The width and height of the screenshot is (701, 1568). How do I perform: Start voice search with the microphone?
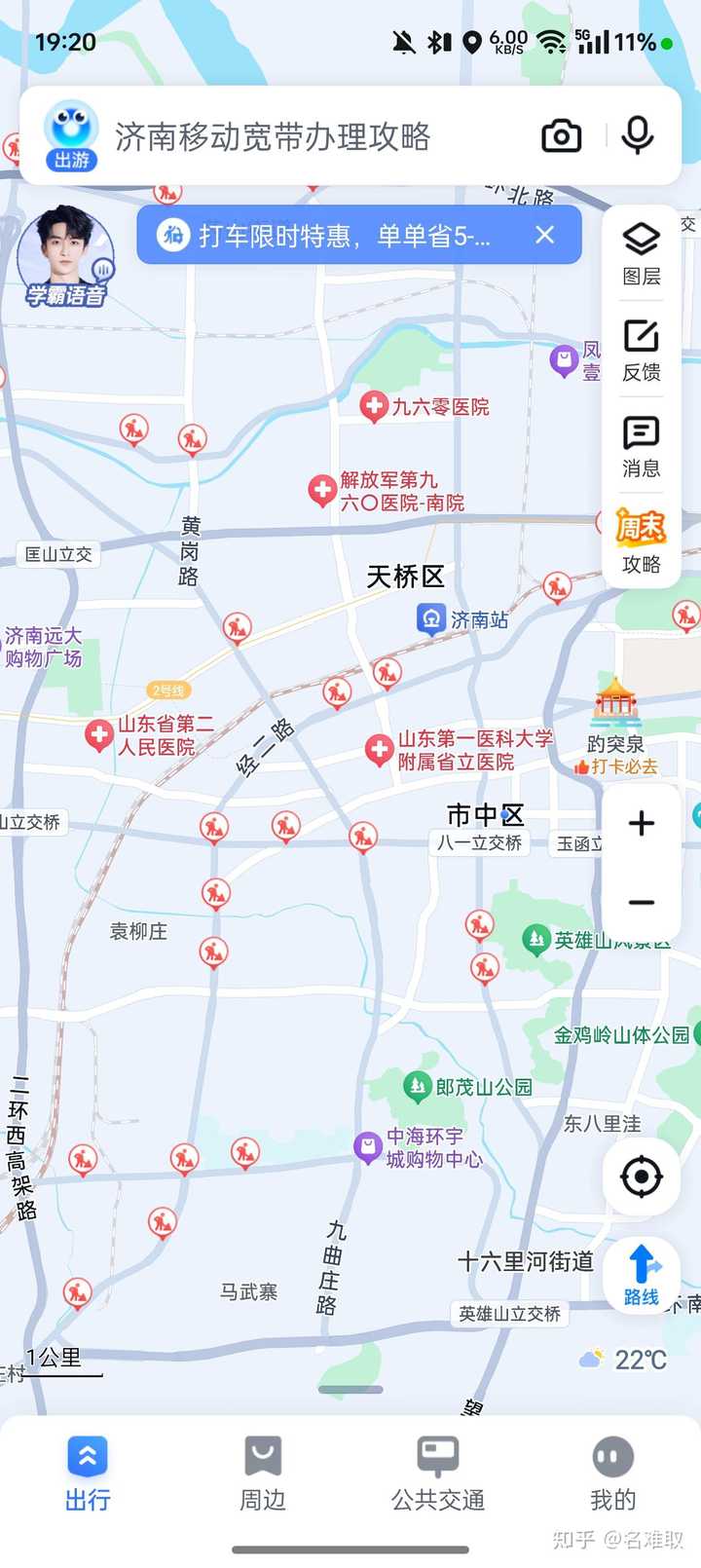click(638, 135)
